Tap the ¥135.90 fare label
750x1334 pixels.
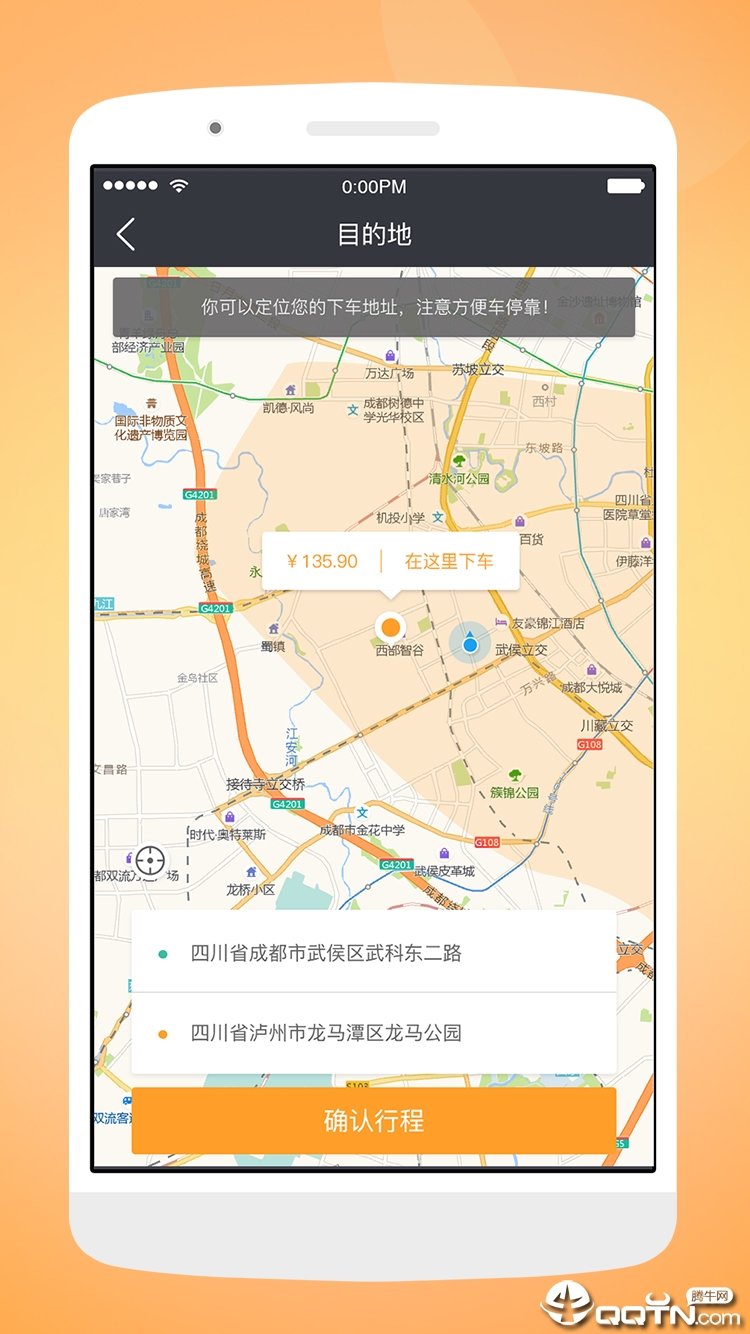point(320,561)
